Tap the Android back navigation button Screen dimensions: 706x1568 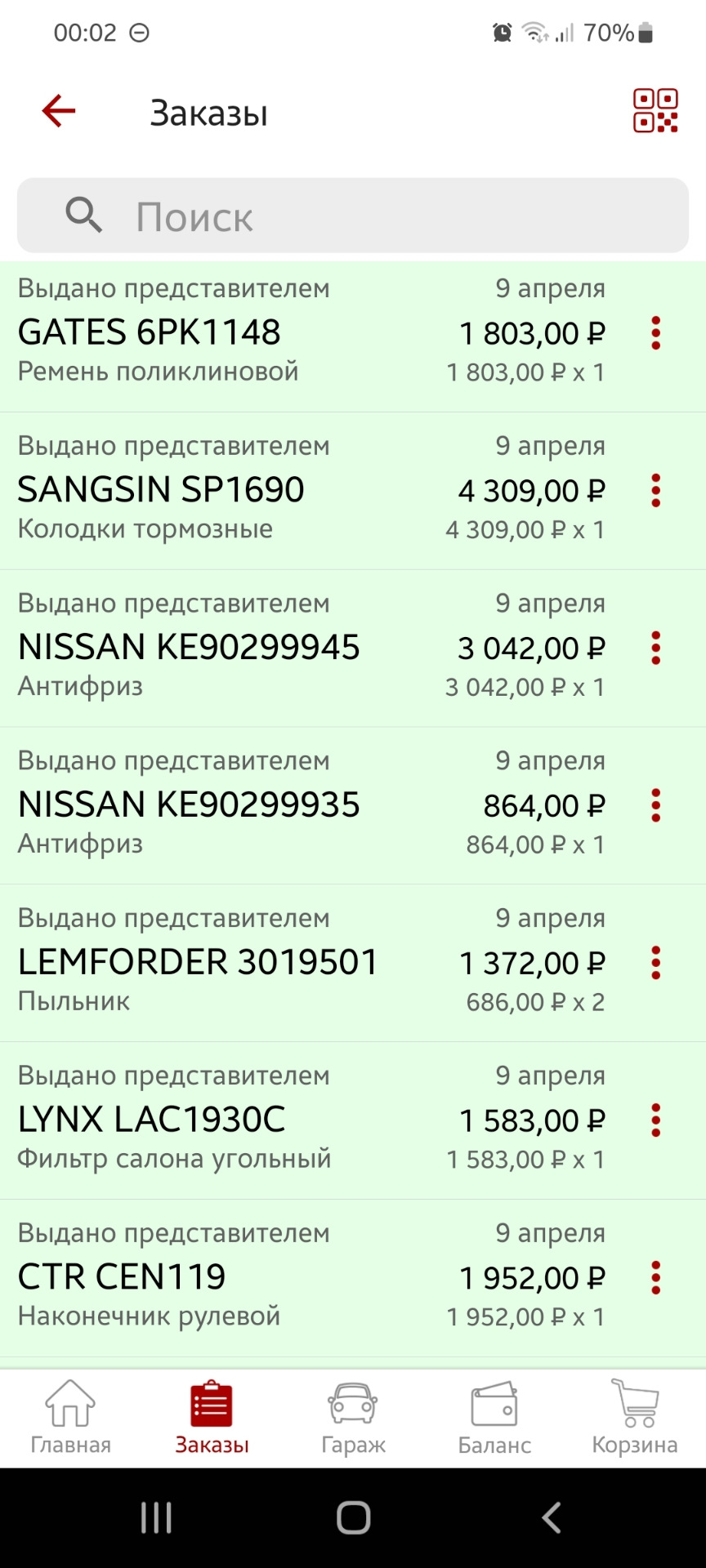click(549, 1517)
